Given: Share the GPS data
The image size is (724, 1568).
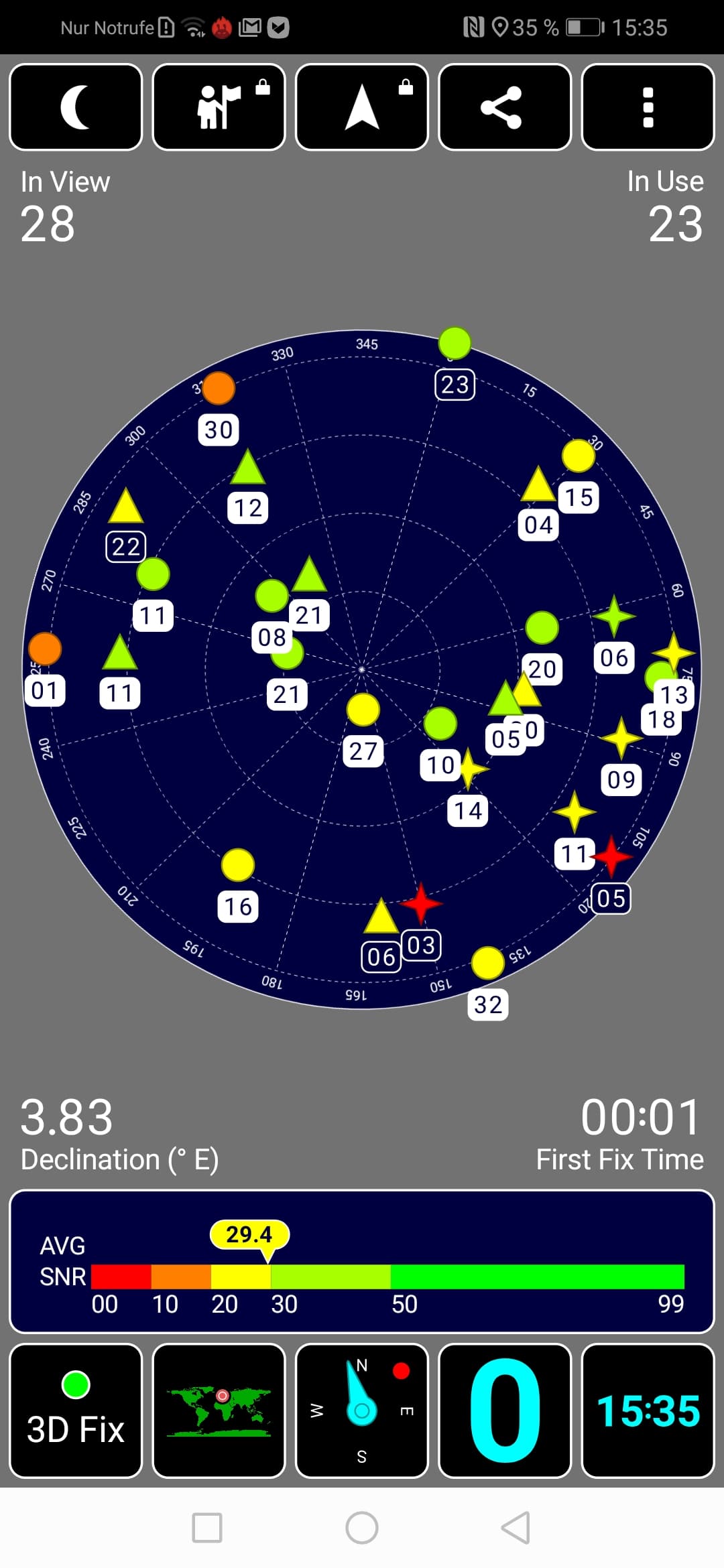Looking at the screenshot, I should 505,107.
